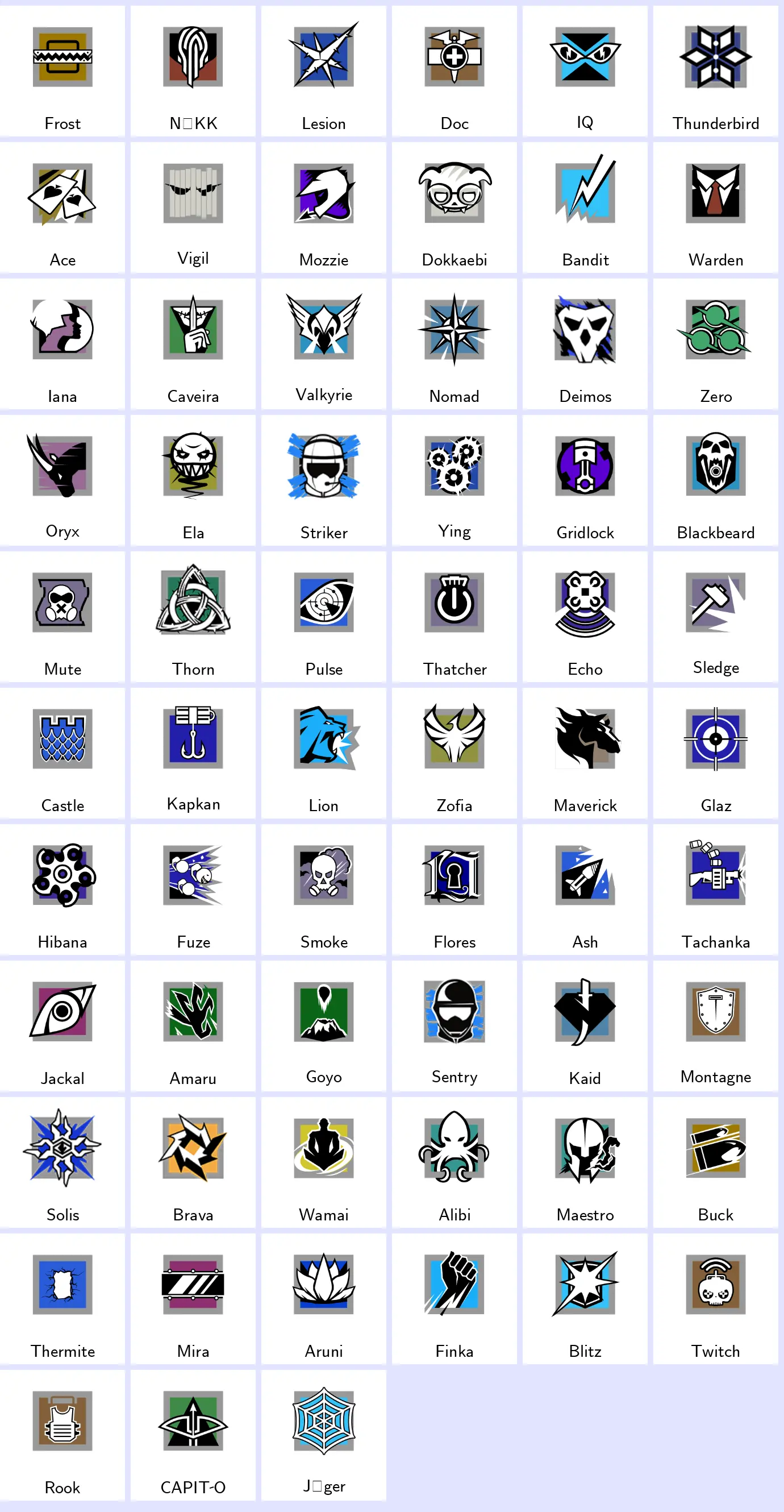This screenshot has width=784, height=1512.
Task: Choose the Dokkaebi operator
Action: pos(454,208)
